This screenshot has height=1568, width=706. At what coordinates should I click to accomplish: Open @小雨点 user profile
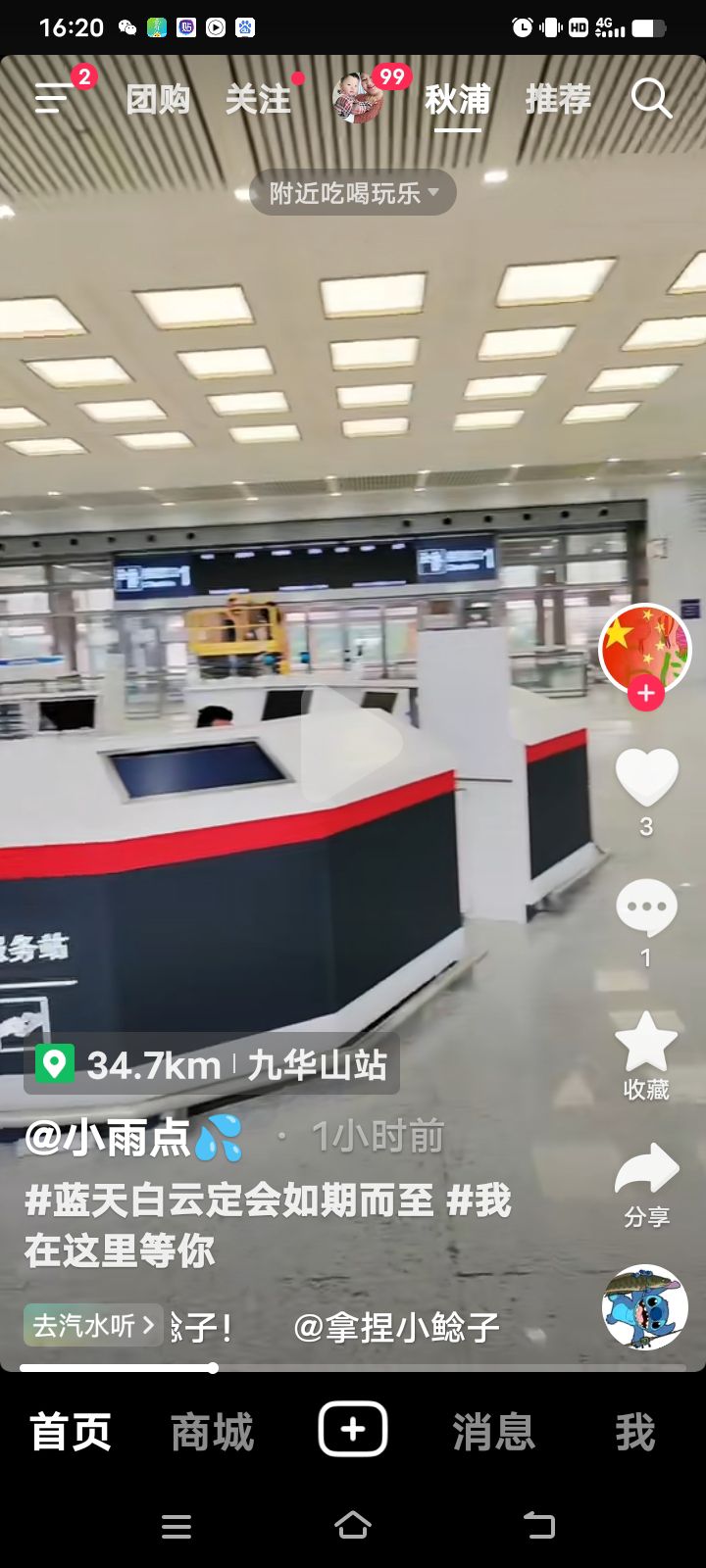[131, 1138]
